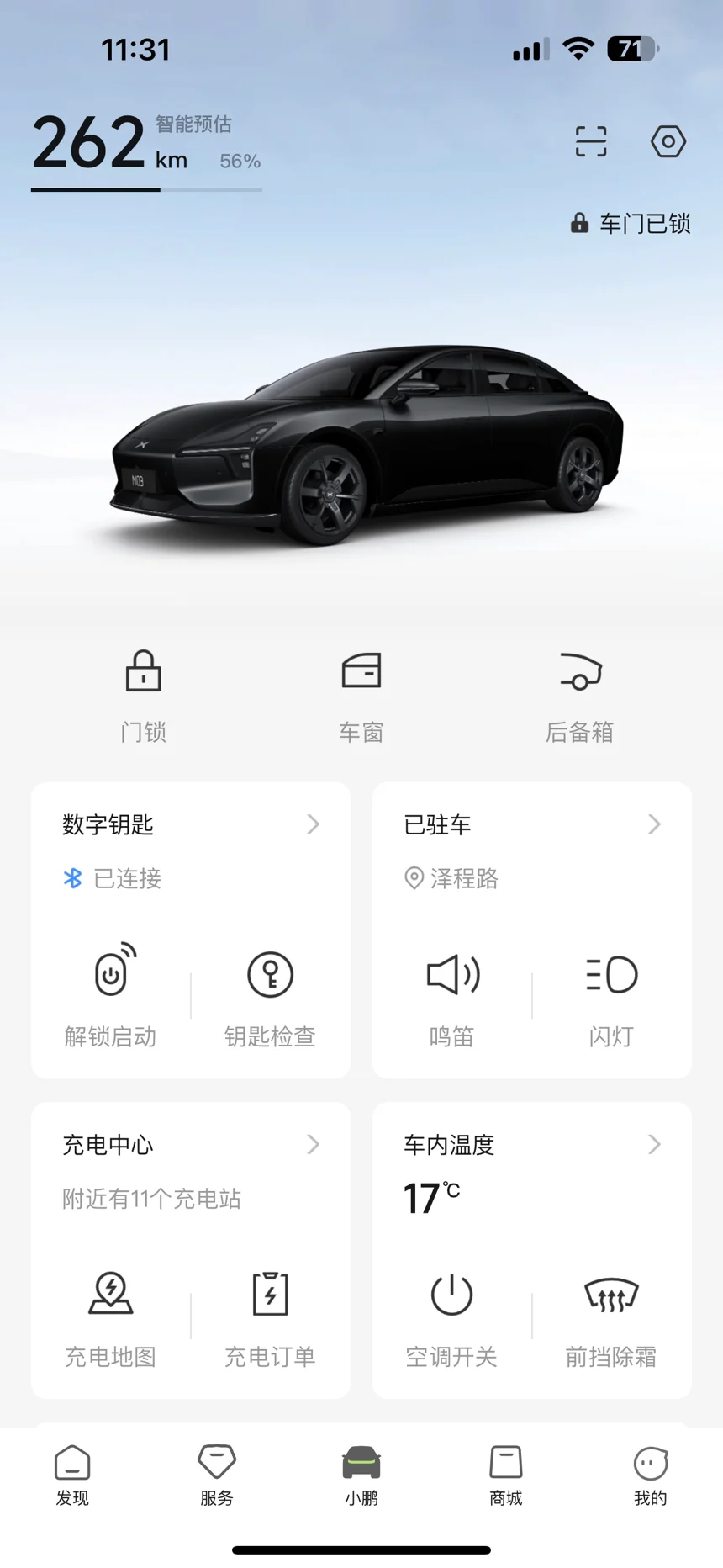723x1568 pixels.
Task: Run the 钥匙检查 key check
Action: coord(270,994)
